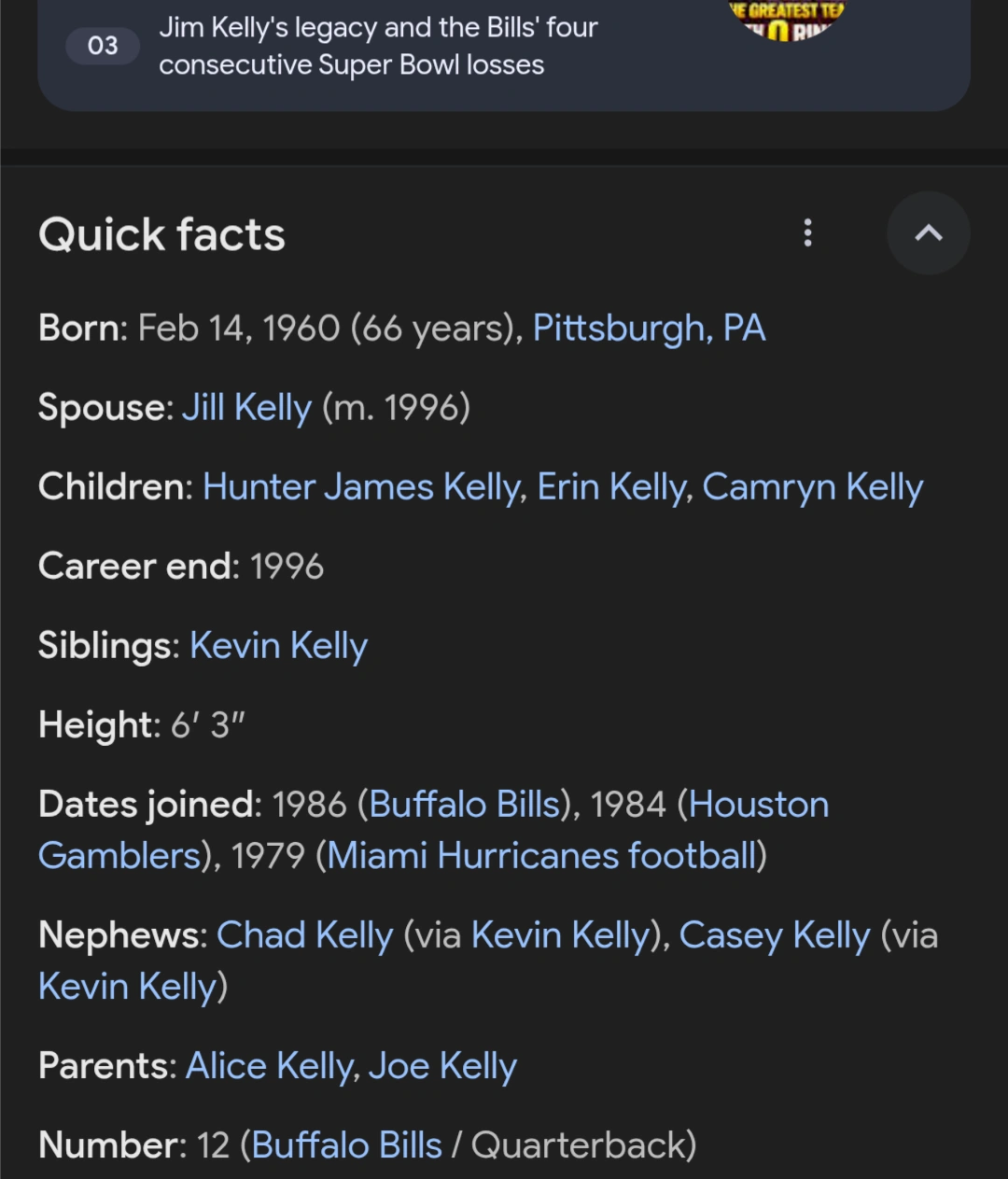Open the Casey Kelly nephew link
This screenshot has height=1179, width=1008.
774,935
